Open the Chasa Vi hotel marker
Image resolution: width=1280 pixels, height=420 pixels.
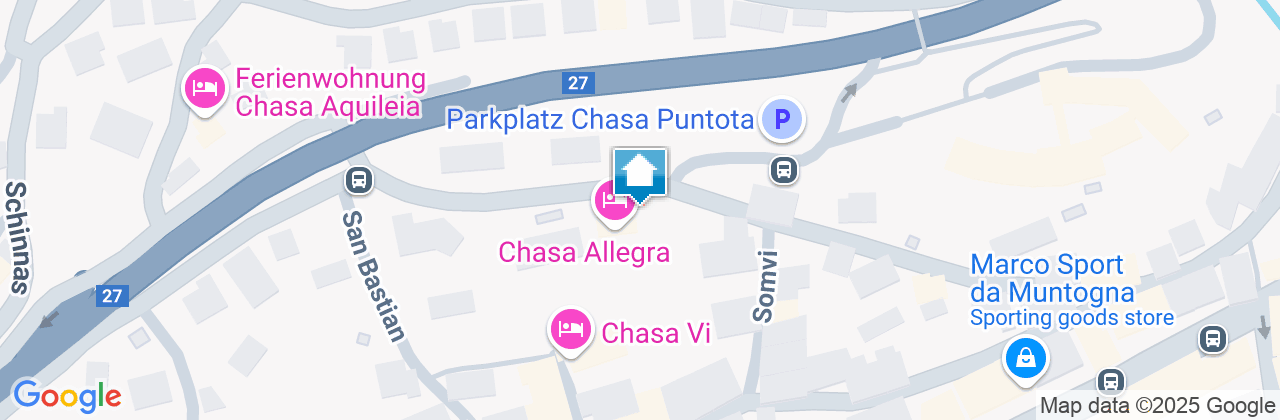pyautogui.click(x=570, y=329)
